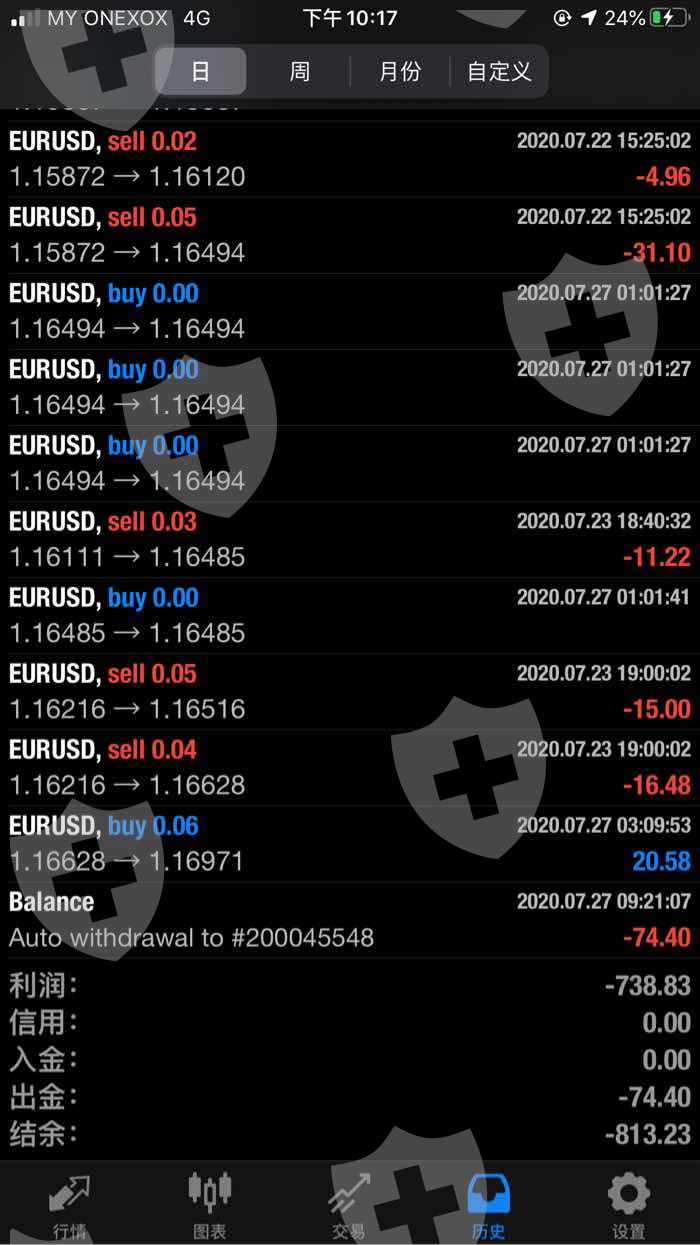Select the 日 (day) period filter
The image size is (700, 1245).
(x=200, y=72)
